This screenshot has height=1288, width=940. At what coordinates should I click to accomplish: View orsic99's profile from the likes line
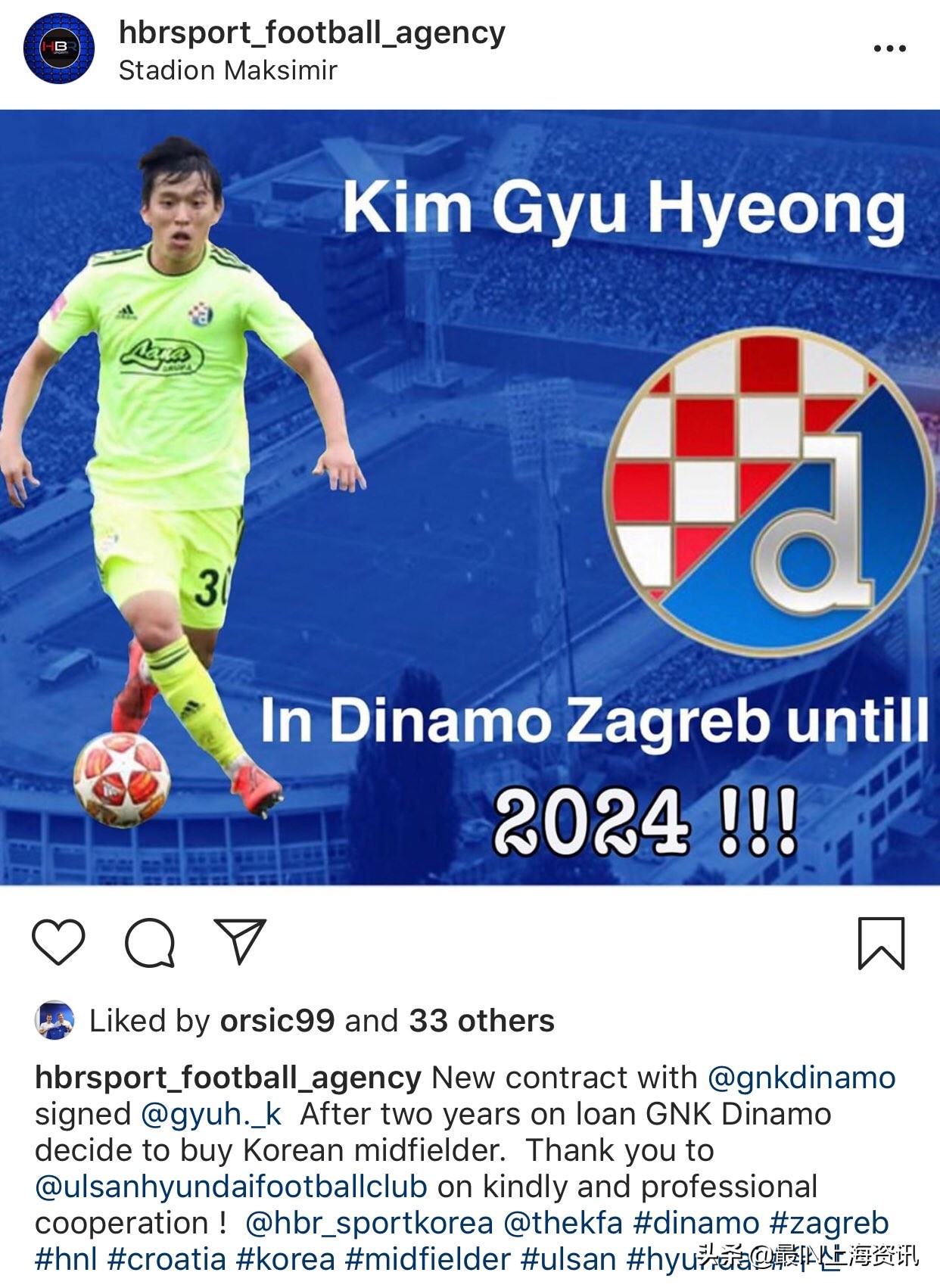(x=277, y=1021)
